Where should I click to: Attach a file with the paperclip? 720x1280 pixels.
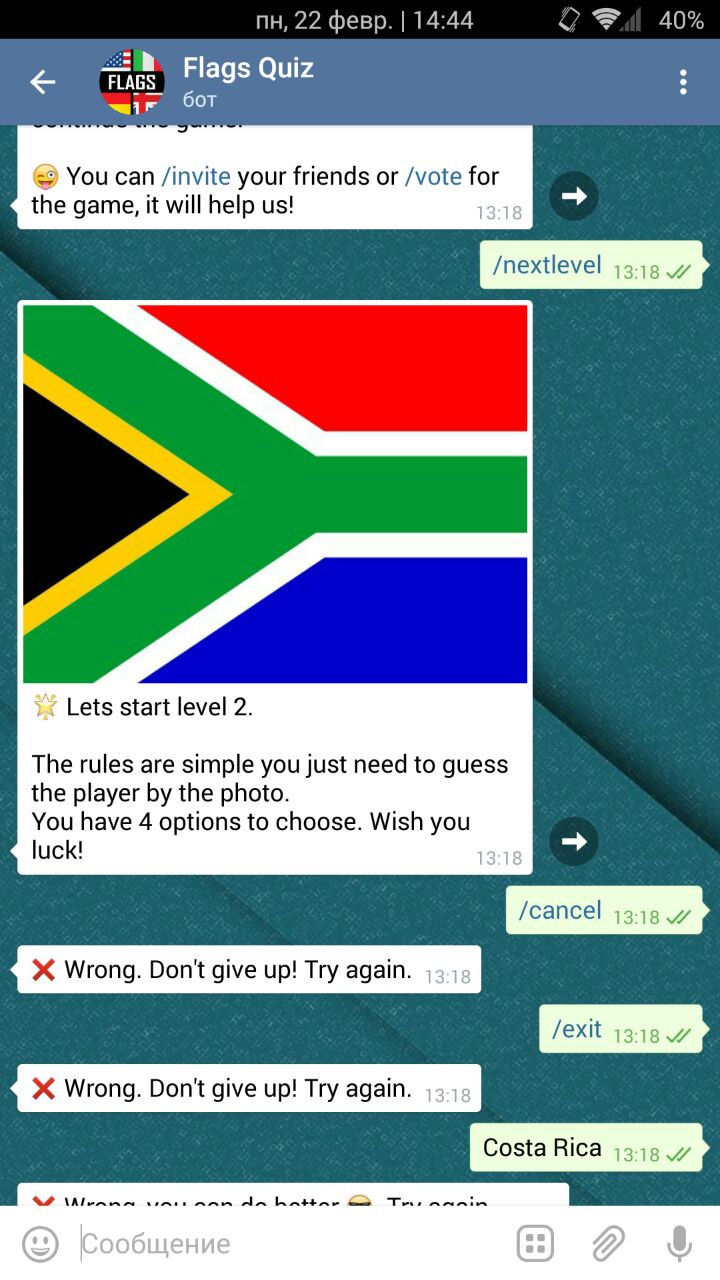click(x=607, y=1244)
